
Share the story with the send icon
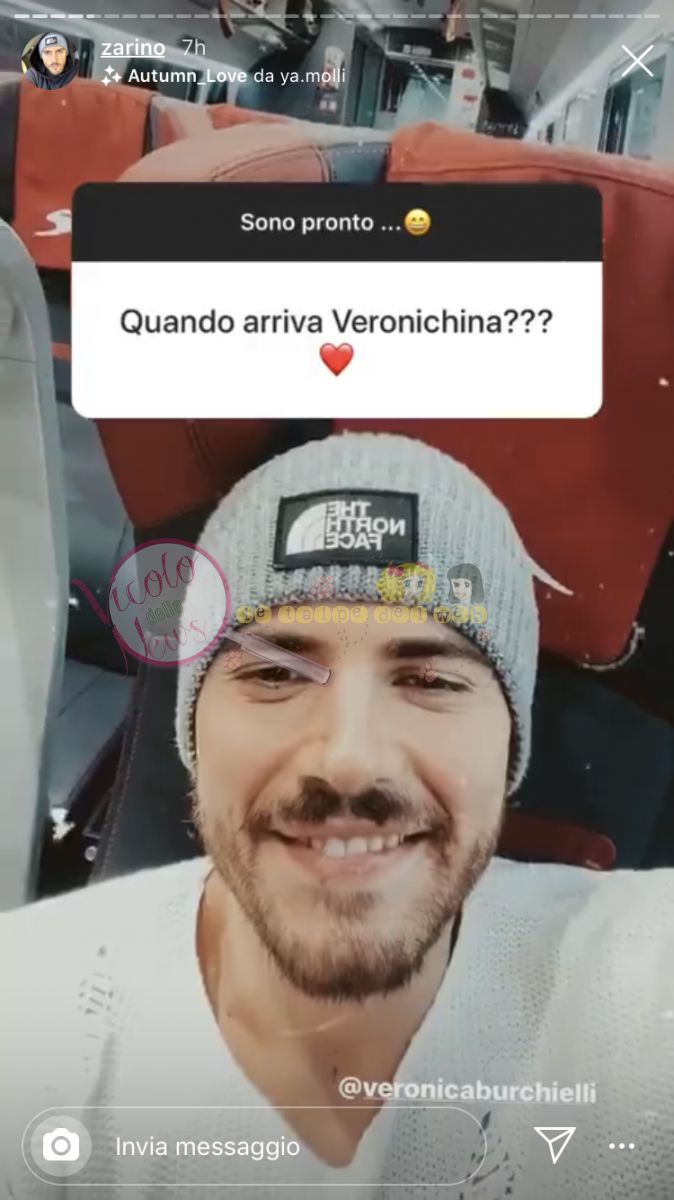[x=554, y=1145]
